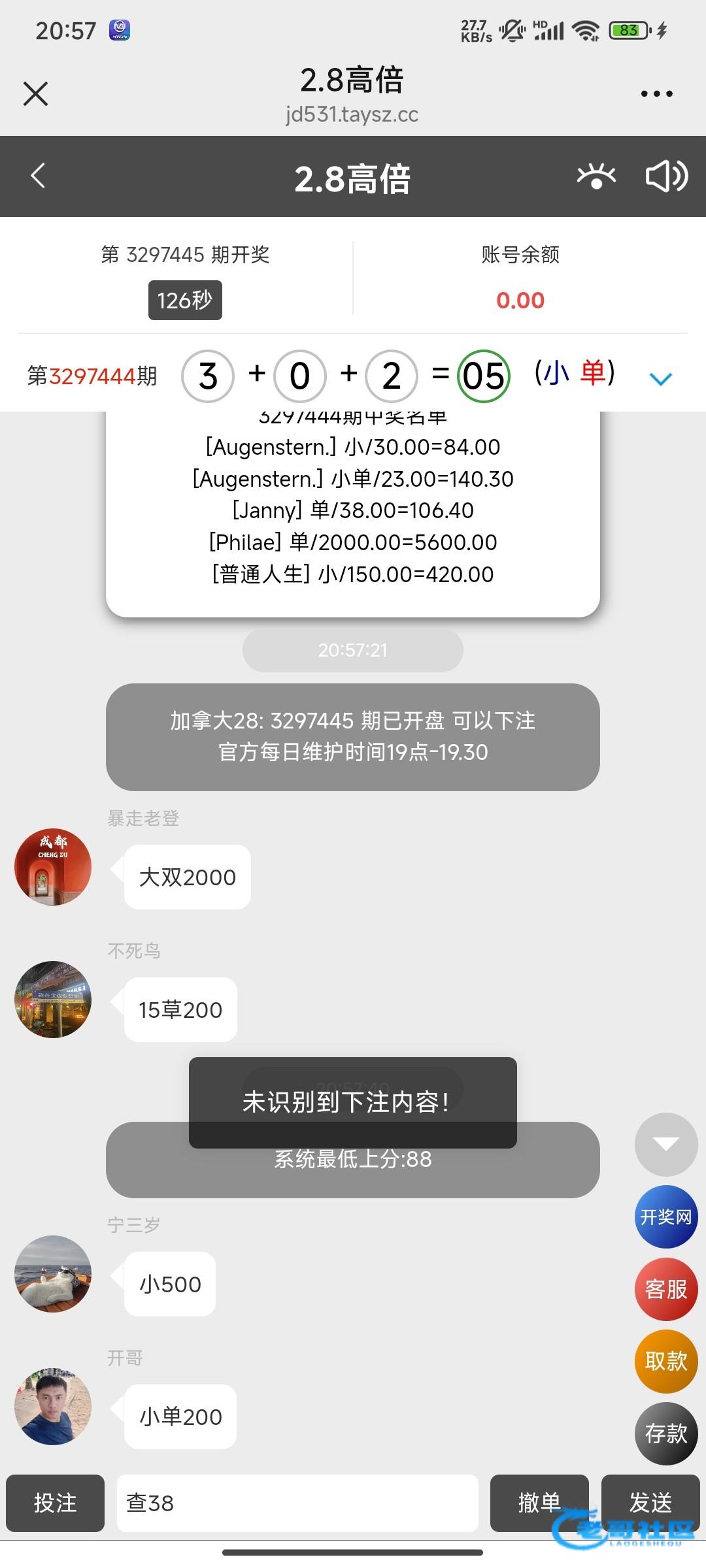The width and height of the screenshot is (706, 1568).
Task: Open the three-dot overflow menu
Action: [x=656, y=93]
